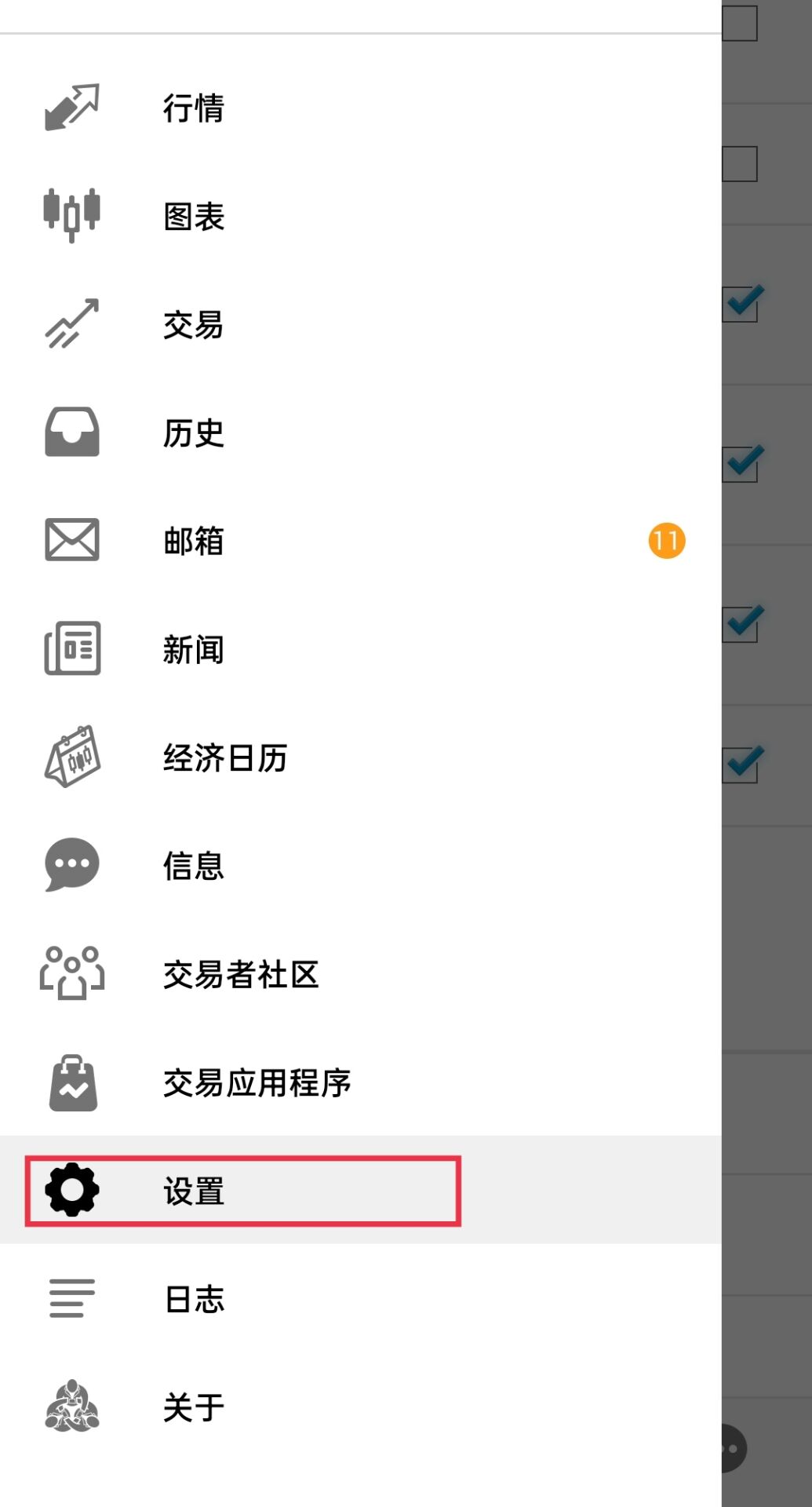Go to the 图表 charts section

(194, 216)
